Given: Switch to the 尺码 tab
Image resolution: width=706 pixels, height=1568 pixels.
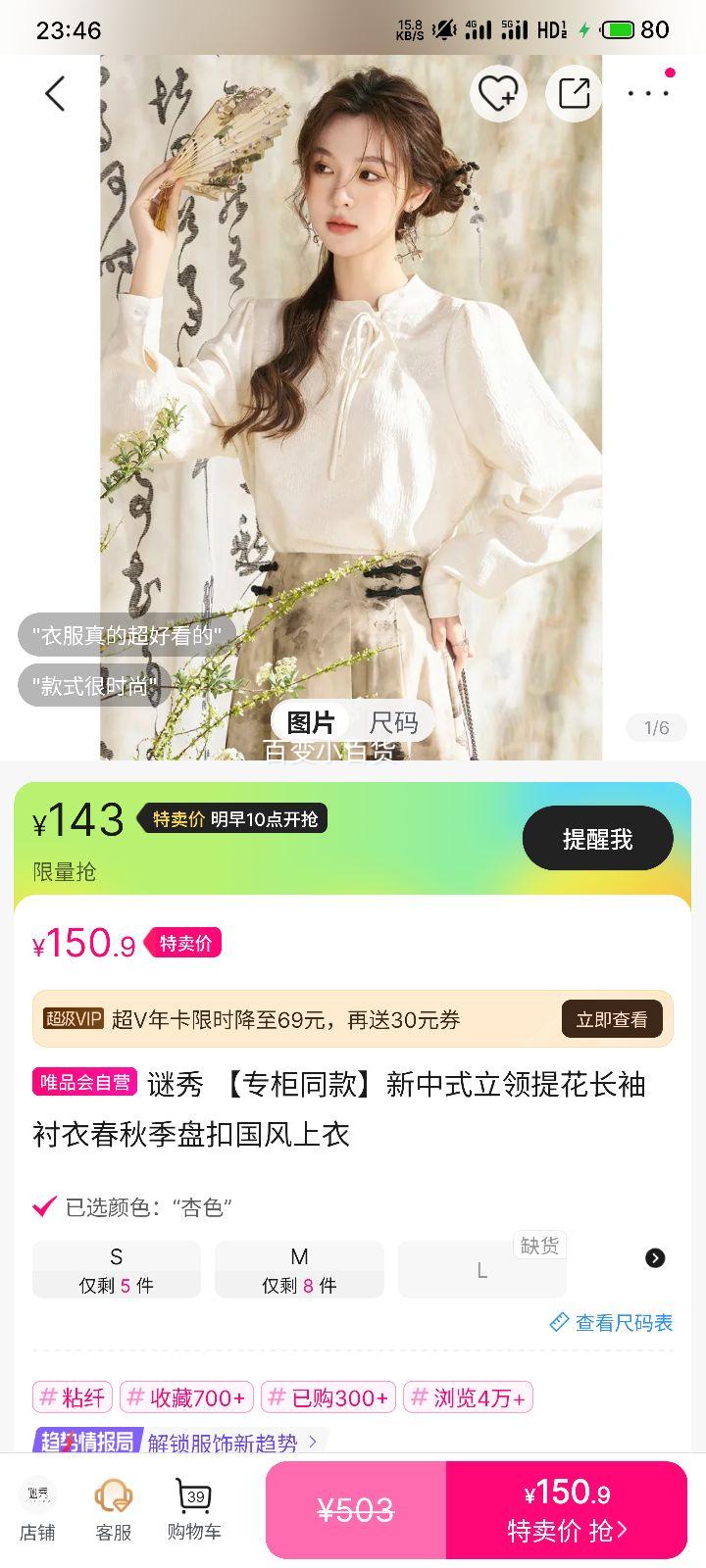Looking at the screenshot, I should click(393, 723).
